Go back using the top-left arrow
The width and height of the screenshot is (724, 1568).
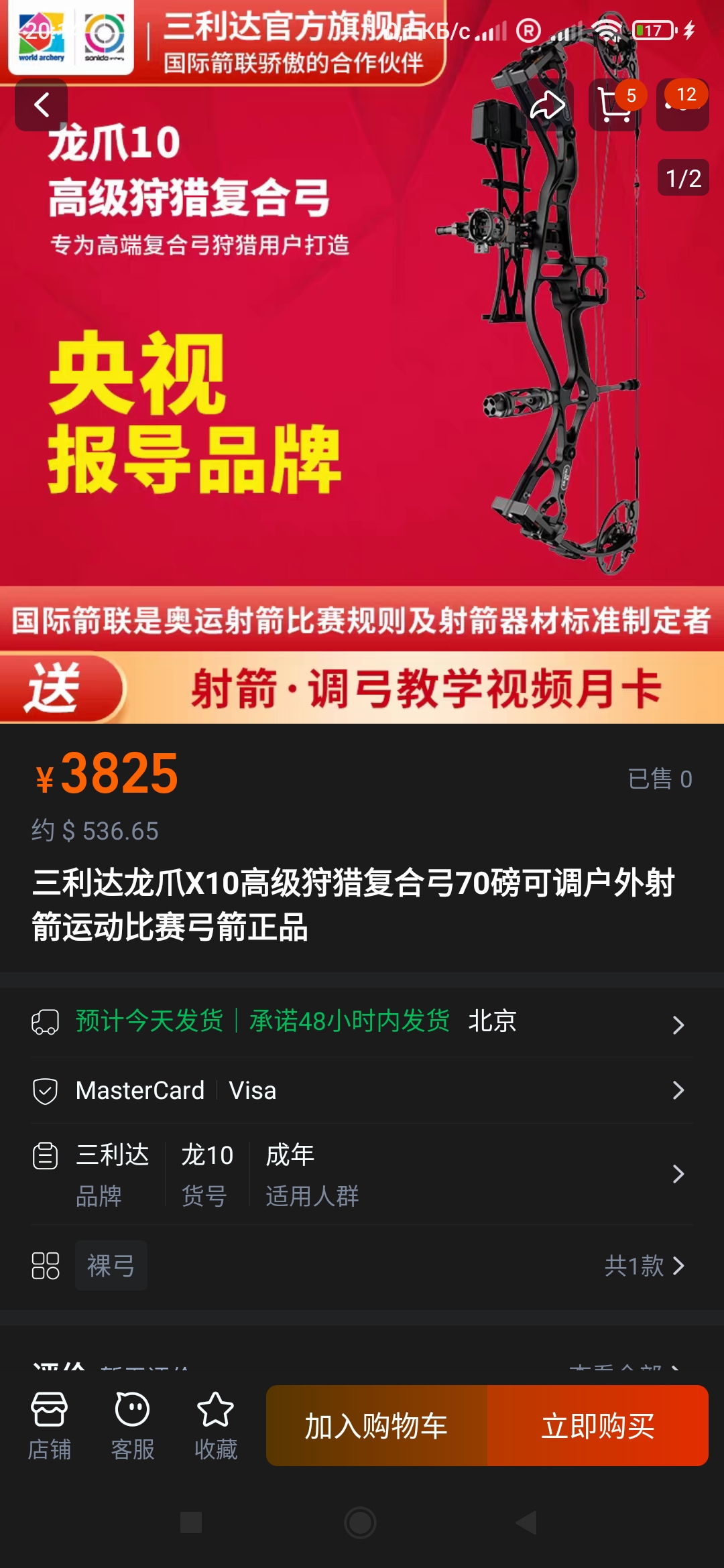coord(42,105)
